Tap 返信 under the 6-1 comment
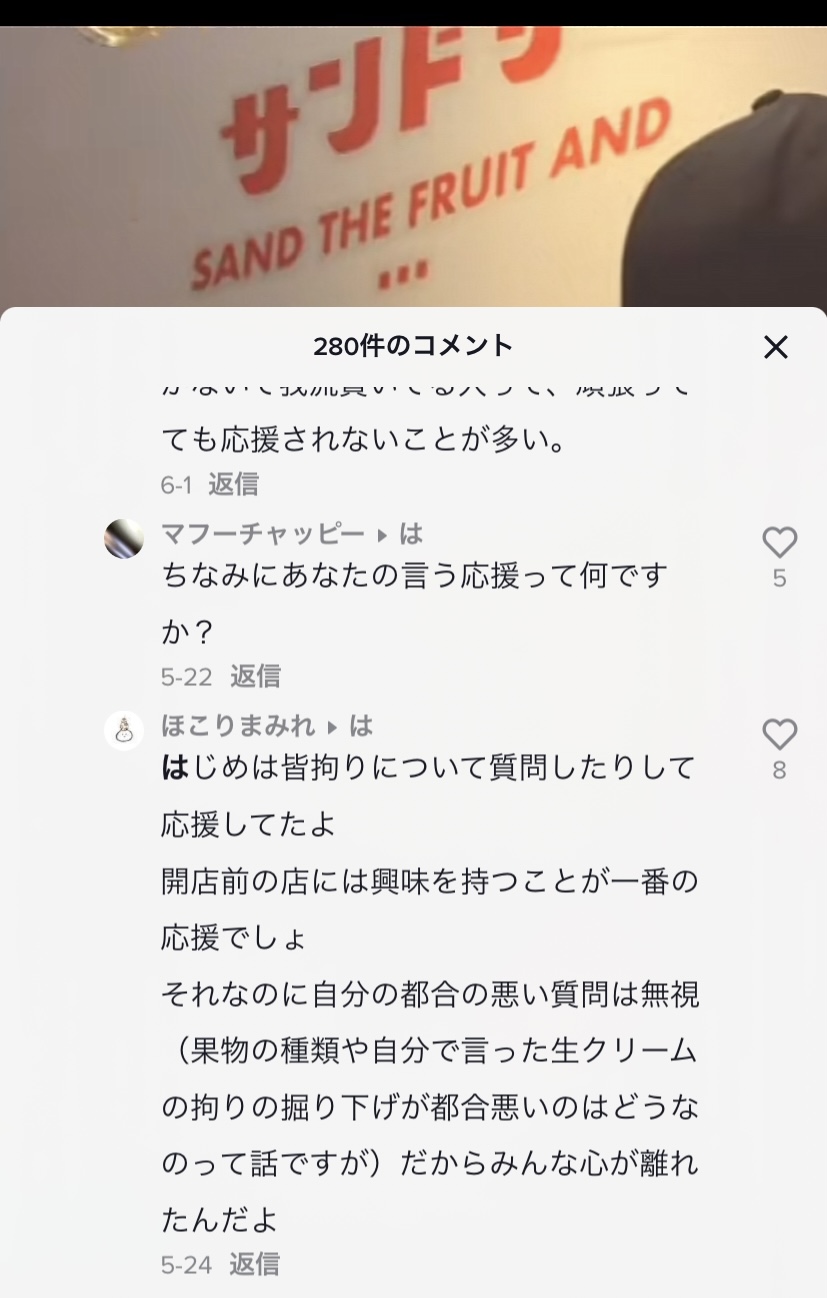Image resolution: width=827 pixels, height=1298 pixels. point(233,484)
